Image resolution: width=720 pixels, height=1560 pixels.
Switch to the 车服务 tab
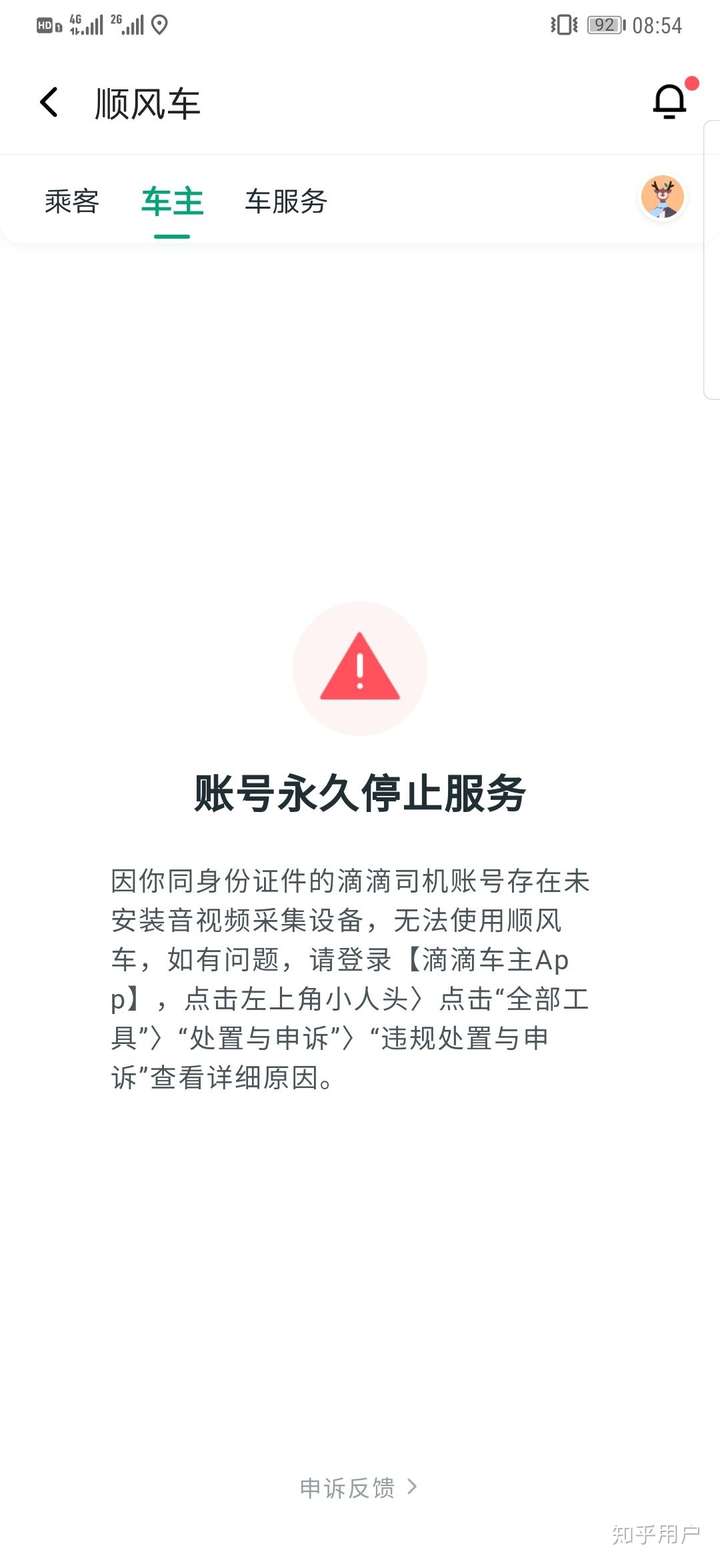(286, 201)
